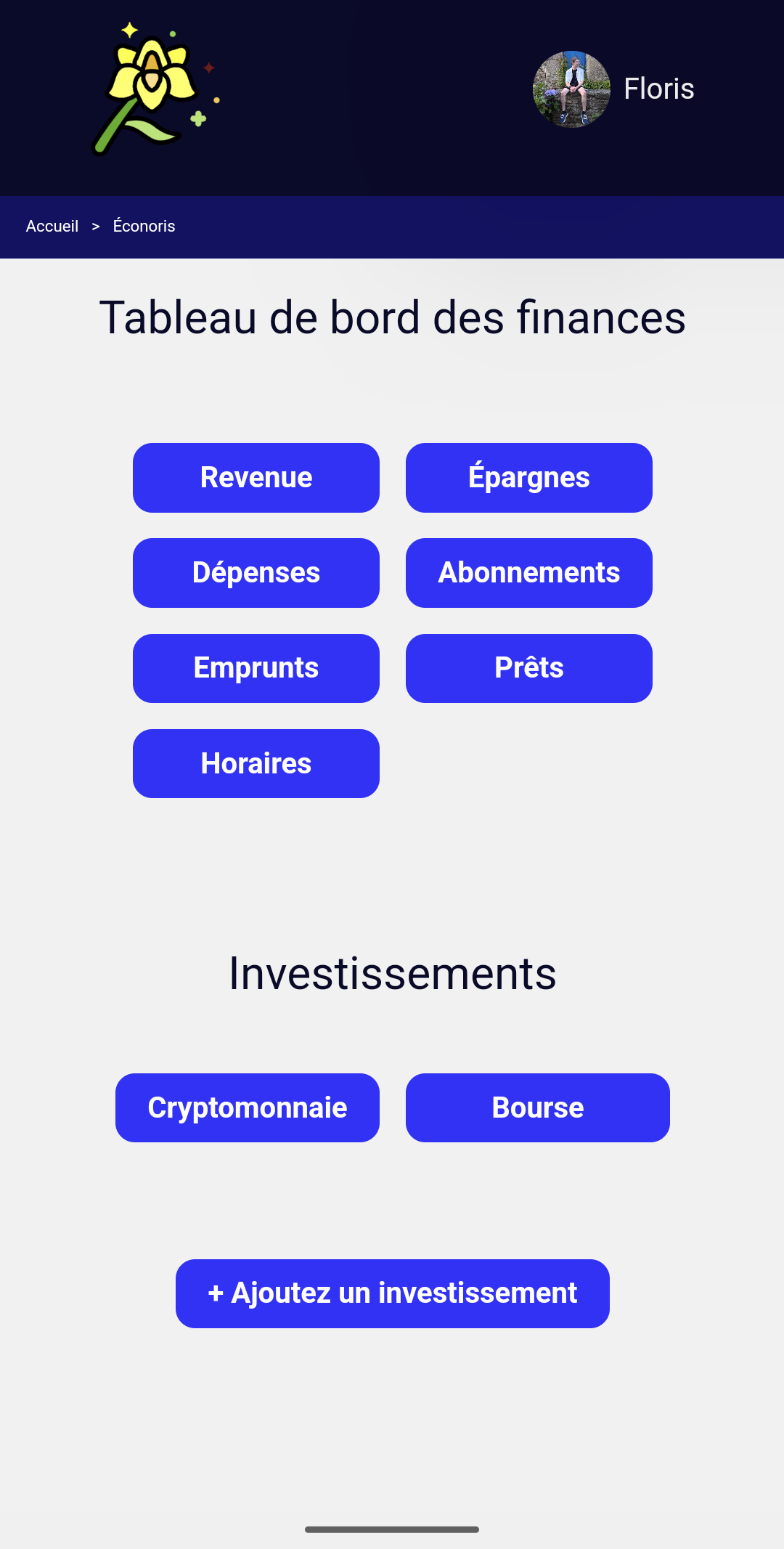Click the Tableau de bord des finances heading
Viewport: 784px width, 1549px height.
click(392, 317)
